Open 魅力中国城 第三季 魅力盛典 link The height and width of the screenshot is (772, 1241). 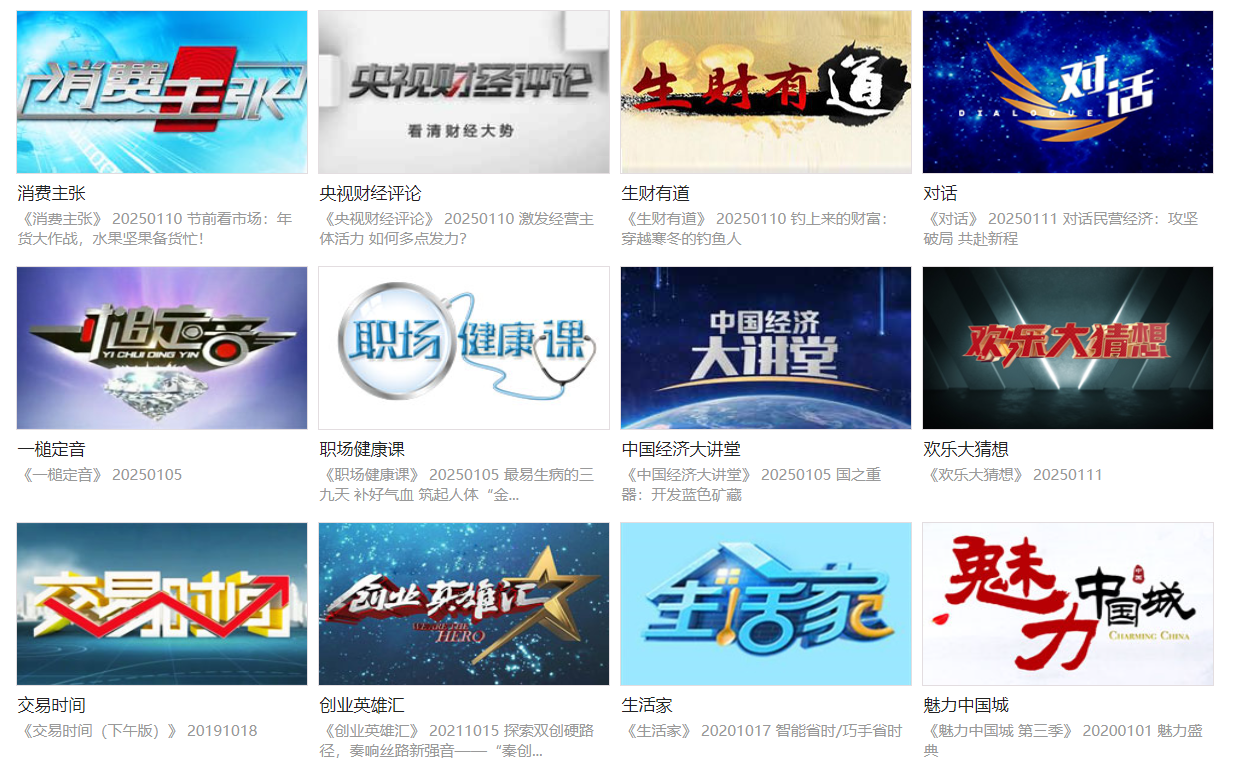[x=1062, y=740]
